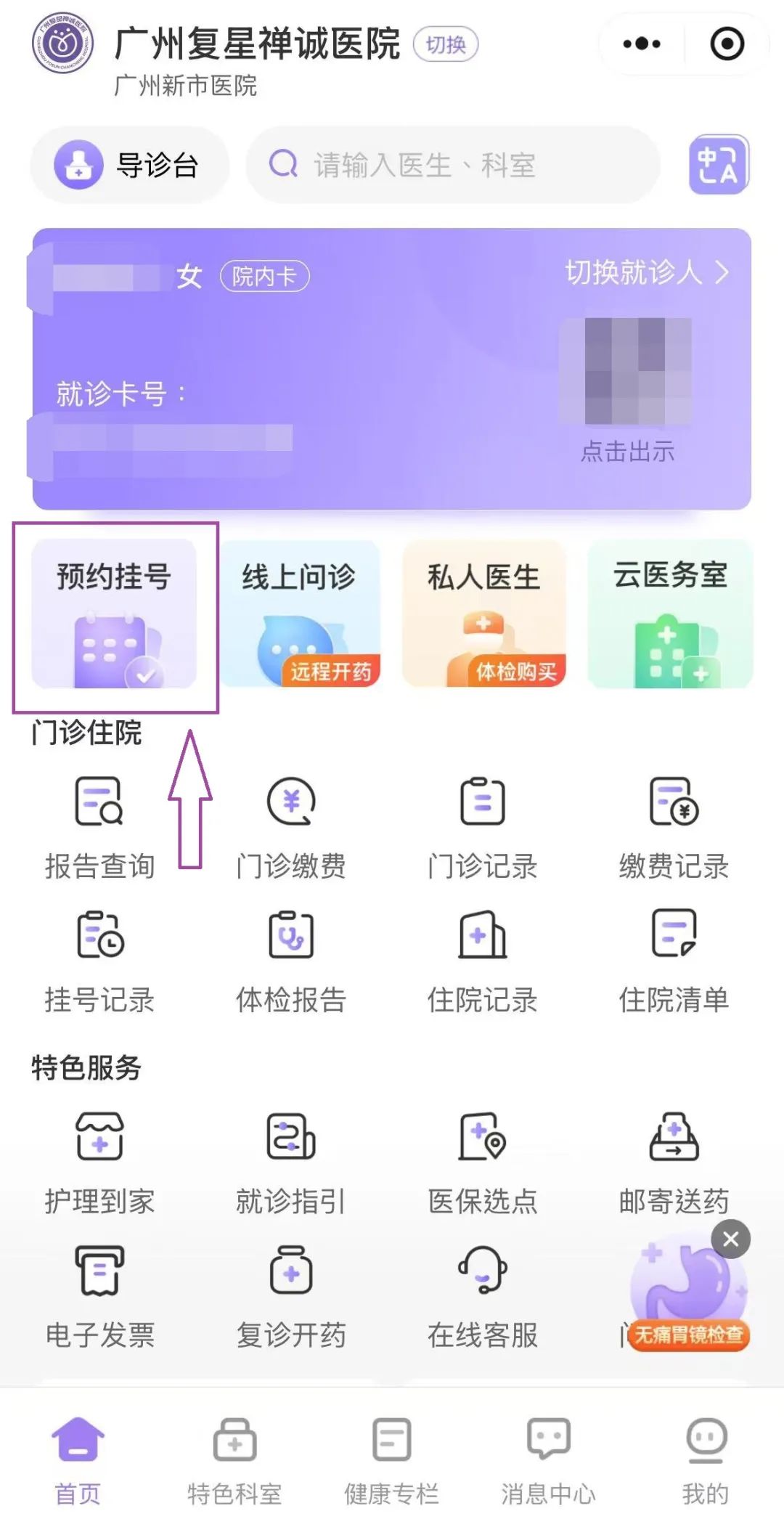This screenshot has height=1519, width=784.
Task: Open 私人医生 private doctor card
Action: 484,614
